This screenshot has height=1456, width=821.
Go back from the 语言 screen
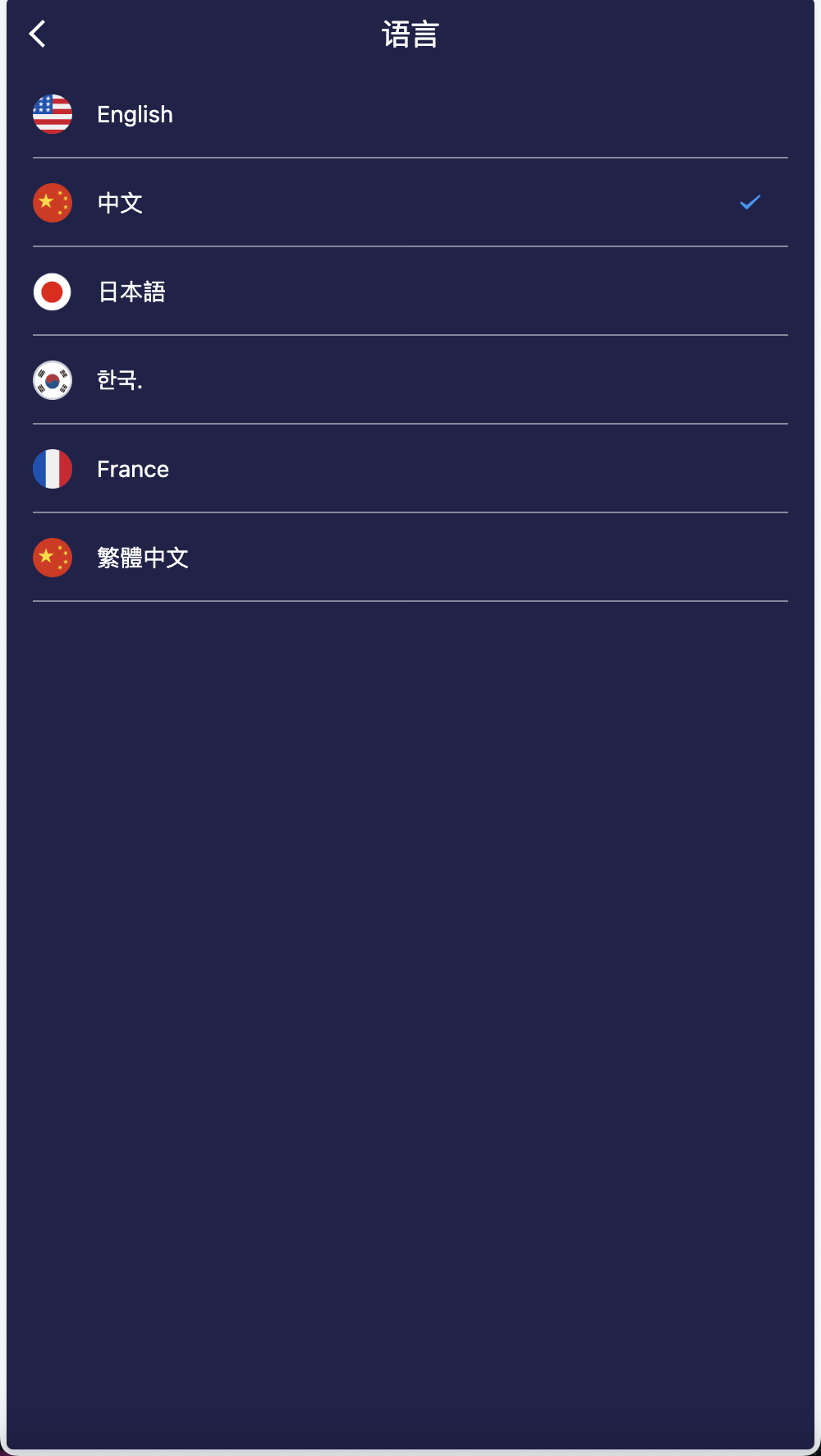(x=38, y=34)
